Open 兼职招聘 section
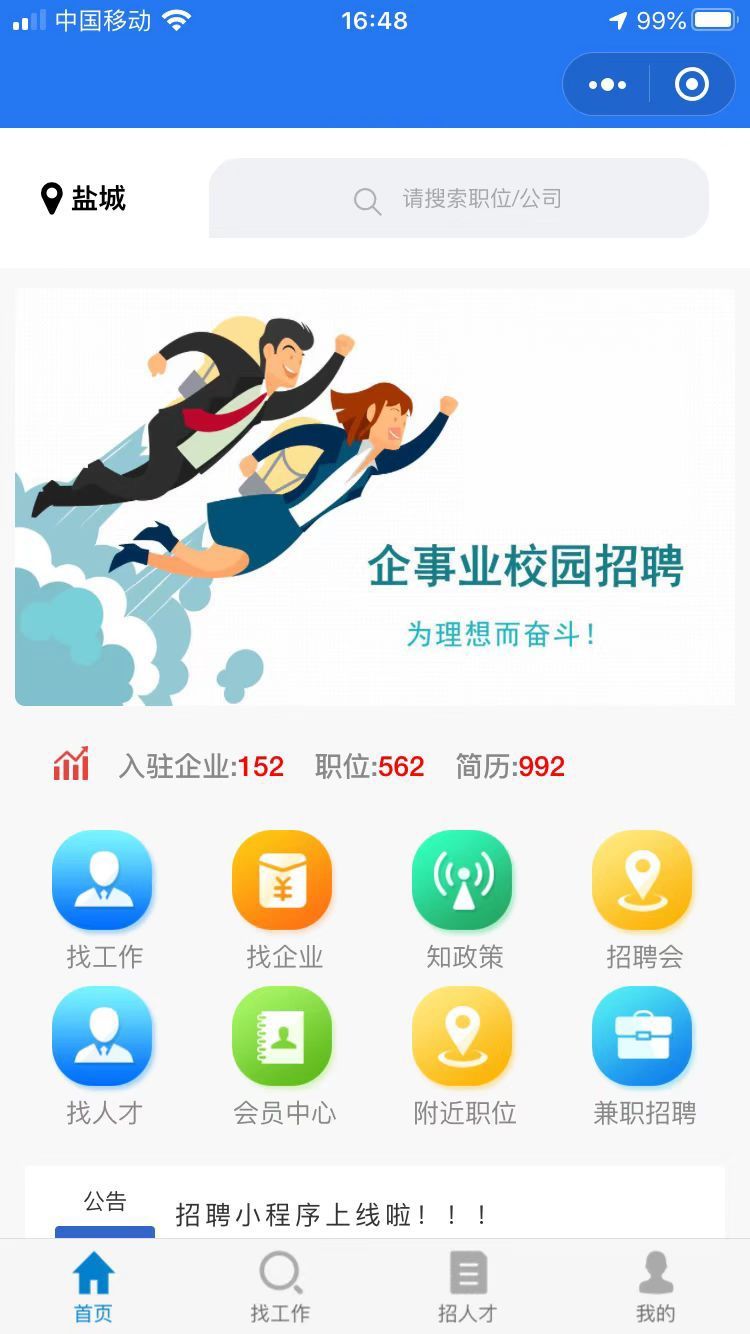The height and width of the screenshot is (1334, 750). [643, 1054]
